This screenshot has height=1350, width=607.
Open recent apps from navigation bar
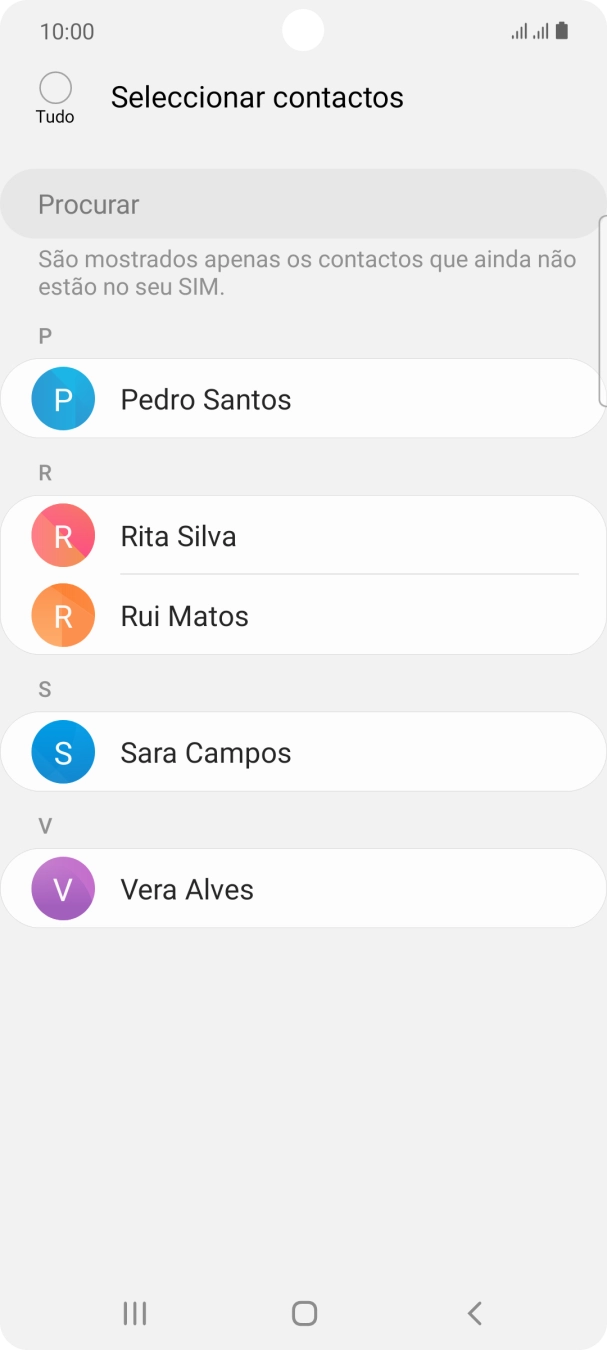[134, 1313]
